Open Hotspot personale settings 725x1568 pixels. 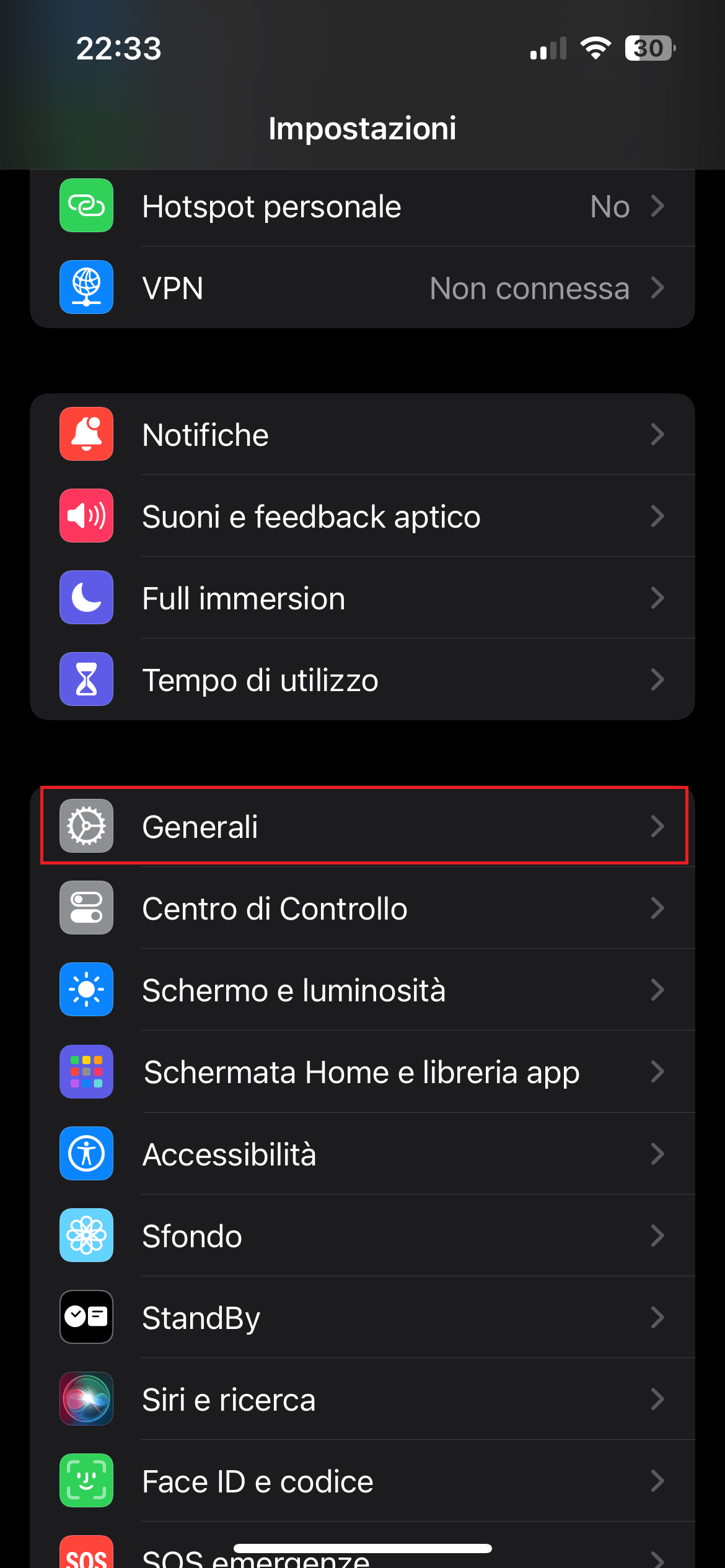pyautogui.click(x=362, y=207)
